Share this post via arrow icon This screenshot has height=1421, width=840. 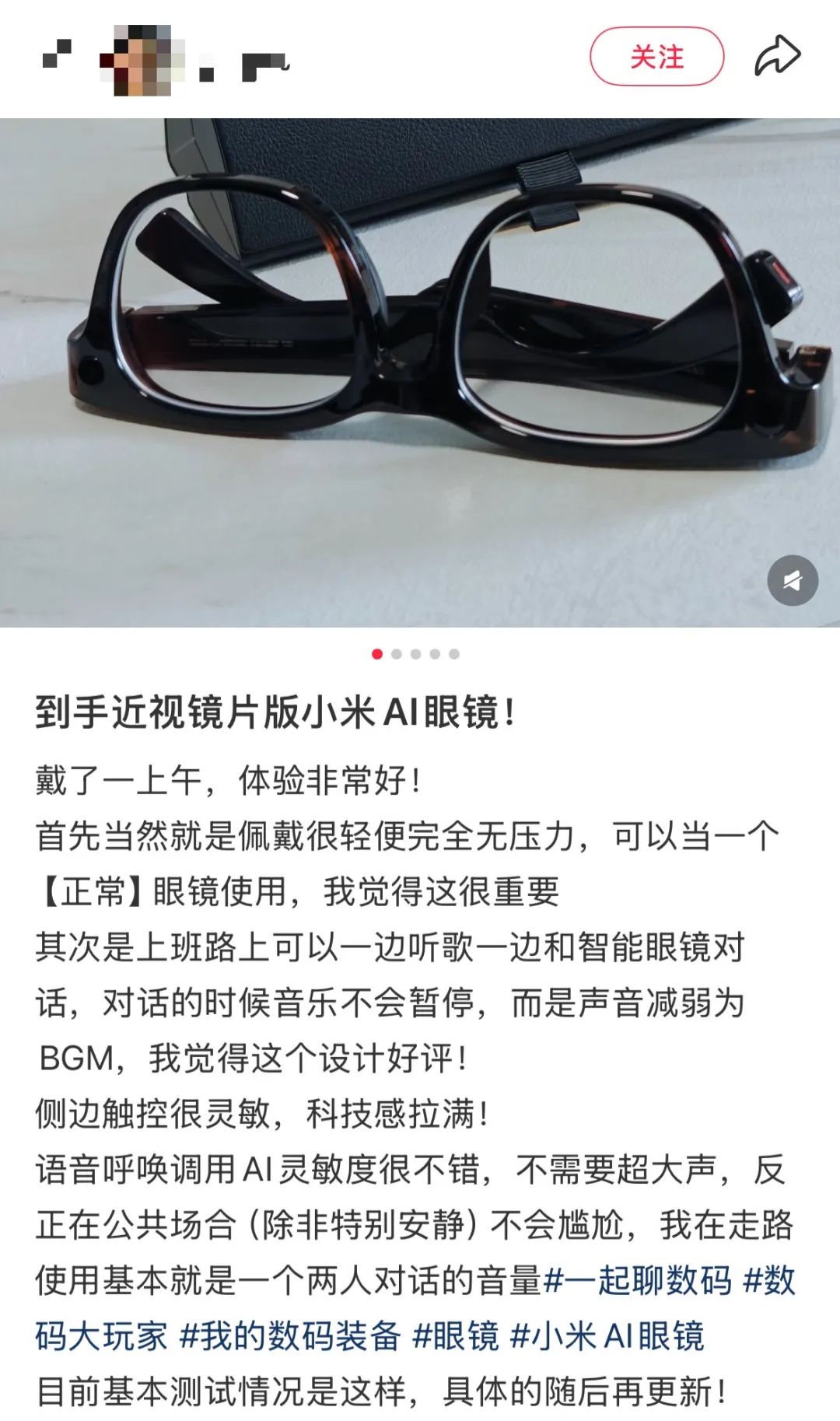[x=777, y=56]
